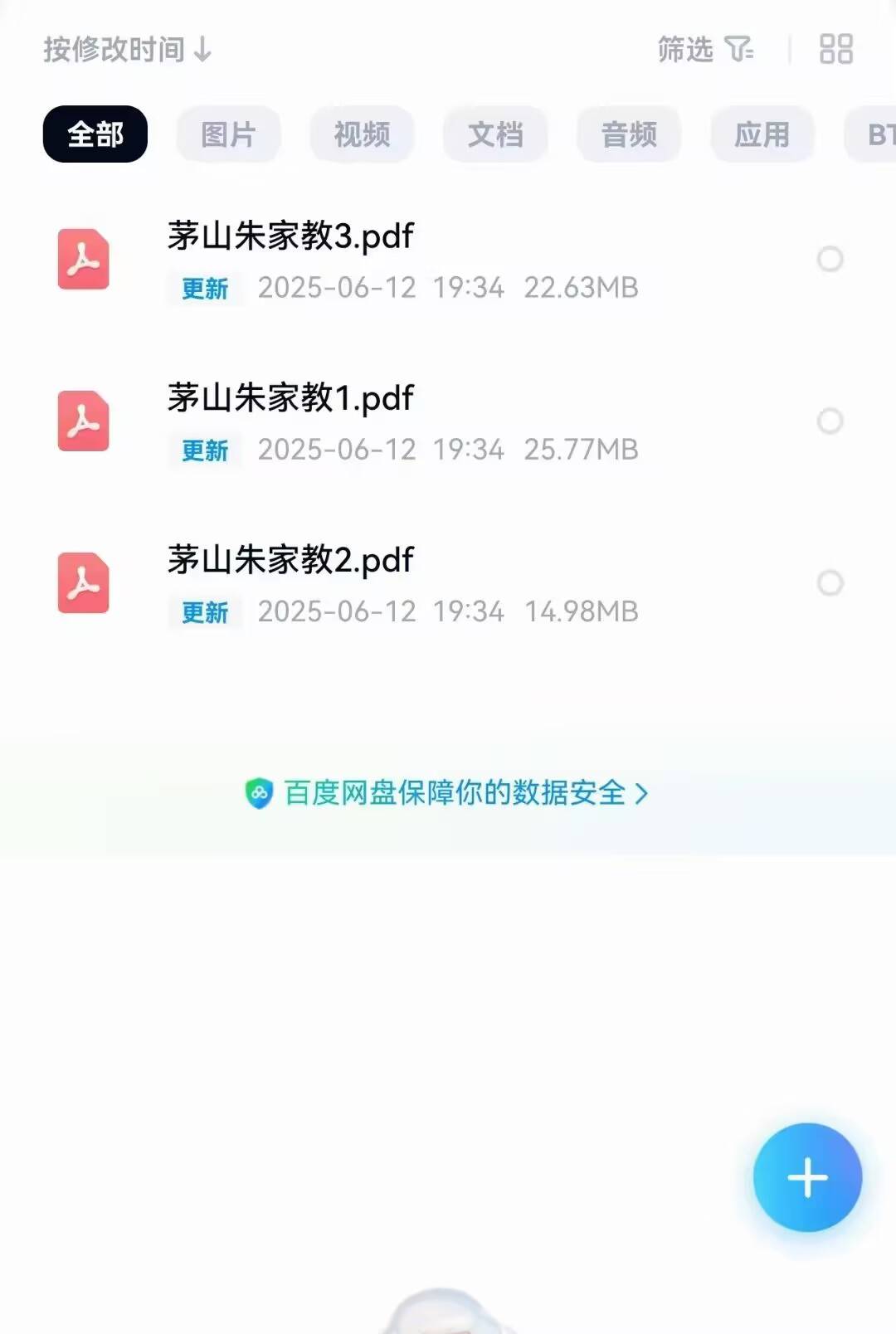Mark 茅山朱家教2.pdf as selected
The height and width of the screenshot is (1334, 896).
(x=830, y=583)
